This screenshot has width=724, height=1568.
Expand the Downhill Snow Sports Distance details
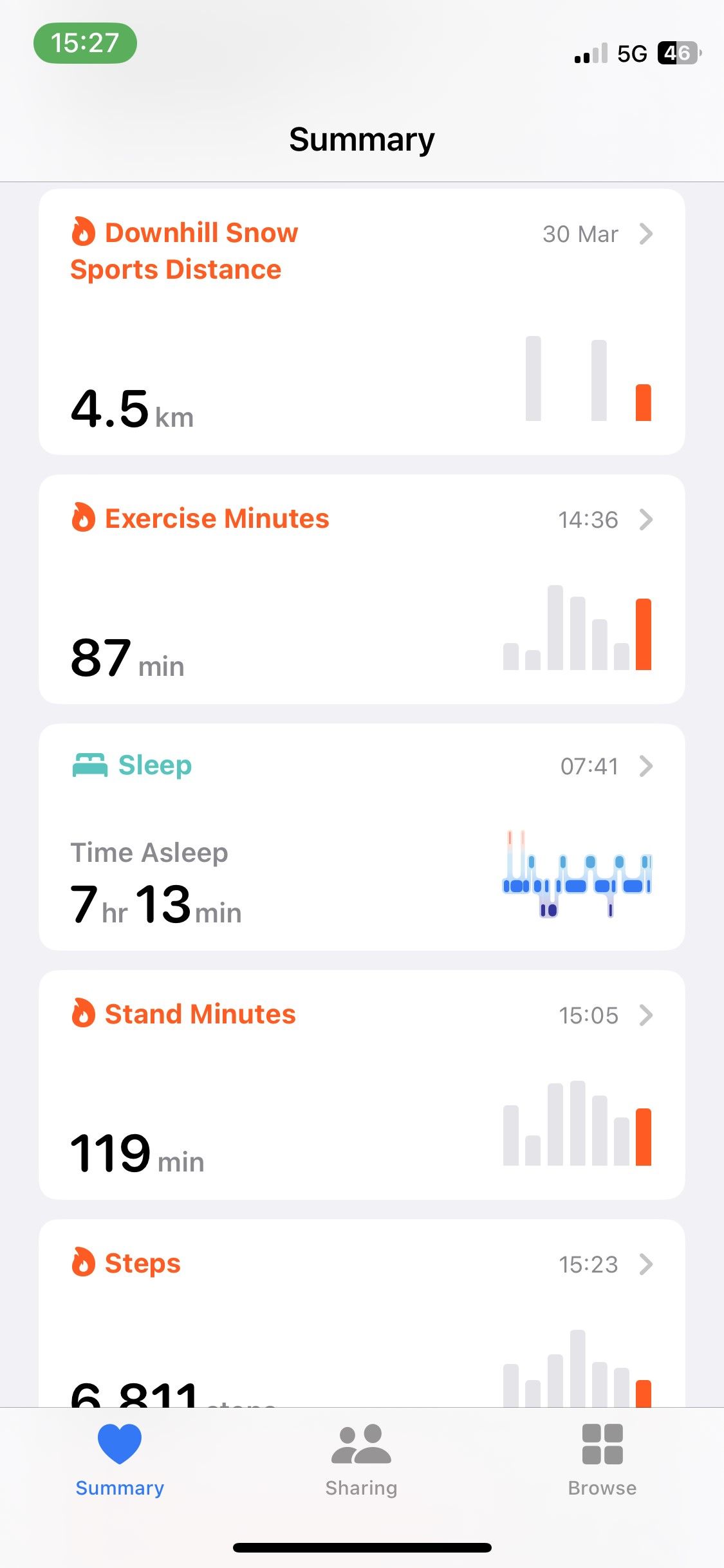tap(647, 235)
